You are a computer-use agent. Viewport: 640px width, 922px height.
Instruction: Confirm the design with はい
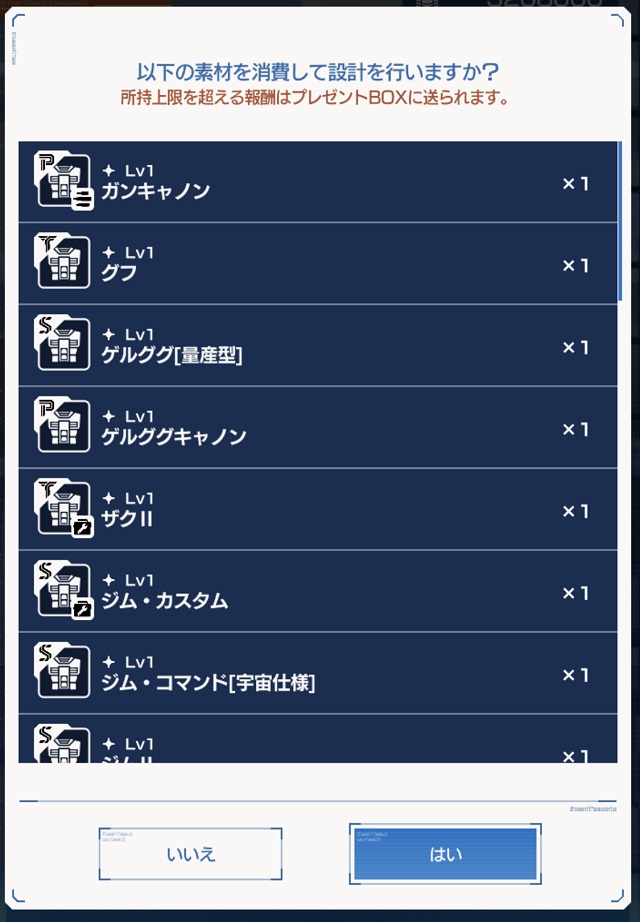pos(445,854)
